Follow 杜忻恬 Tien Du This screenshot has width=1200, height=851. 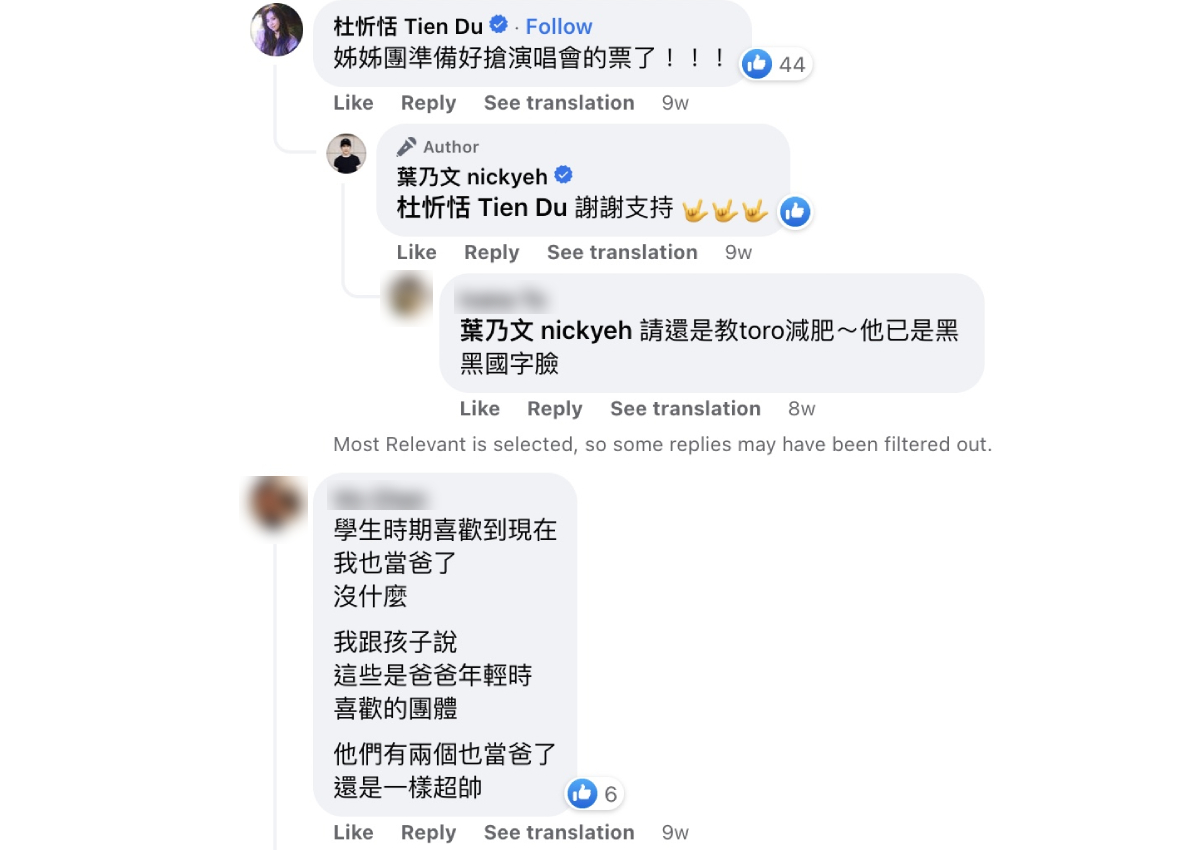[x=558, y=26]
